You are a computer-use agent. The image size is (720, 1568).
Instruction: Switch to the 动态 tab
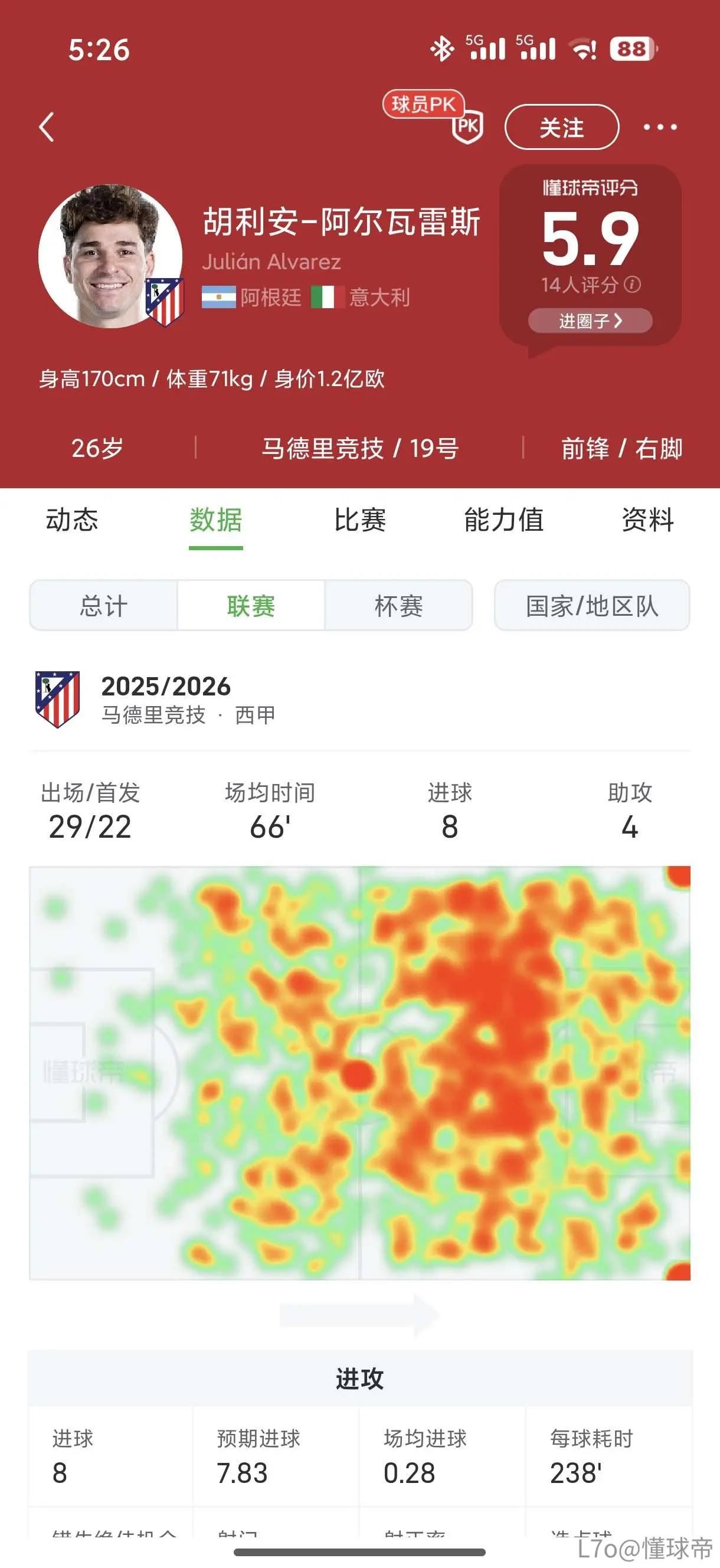click(72, 520)
